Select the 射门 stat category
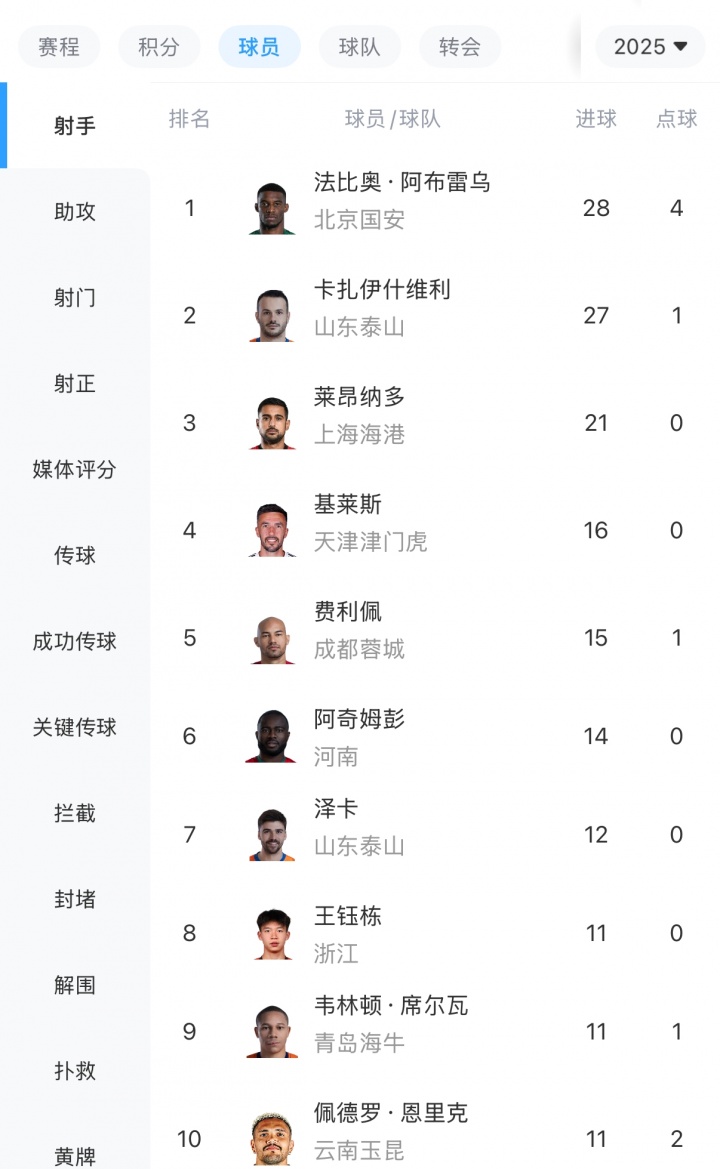The width and height of the screenshot is (720, 1169). point(75,298)
